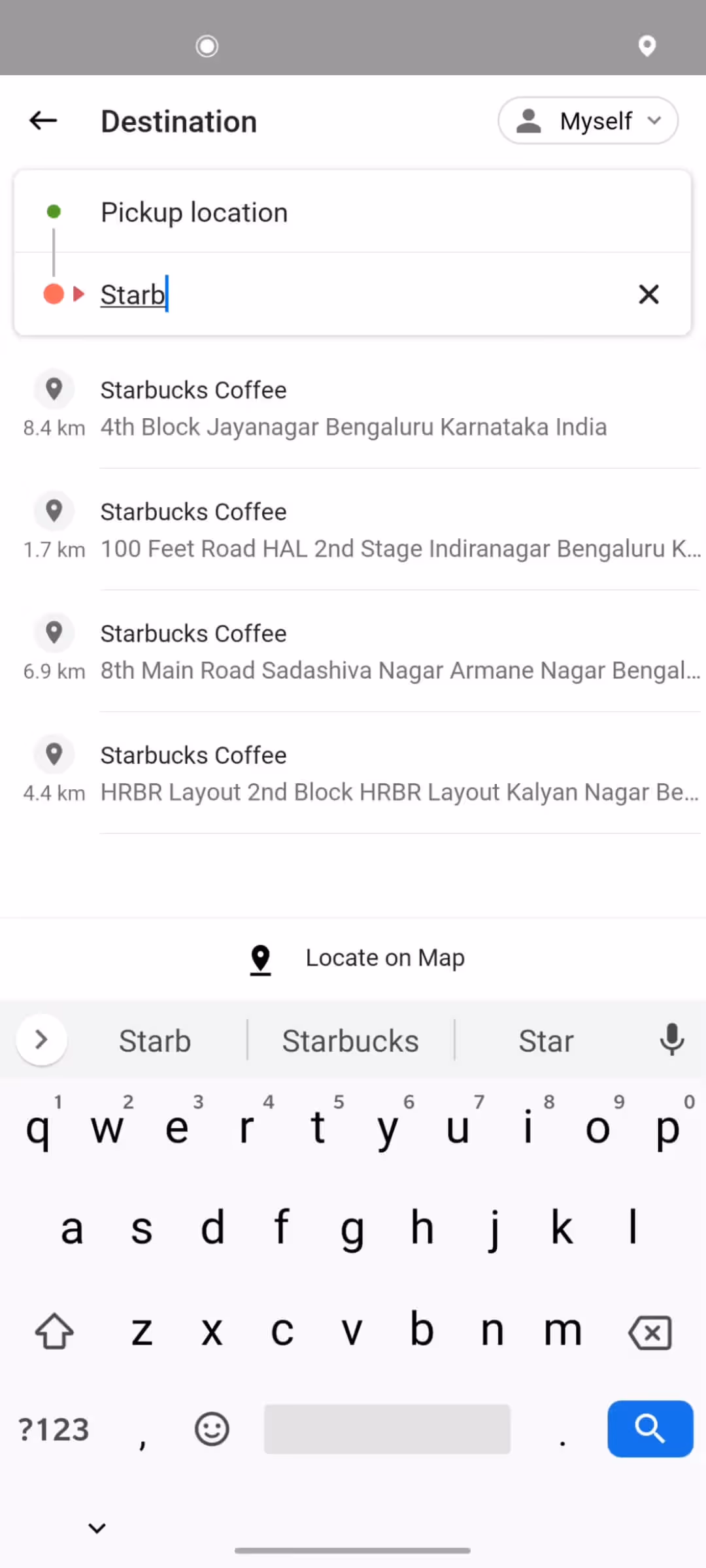The image size is (706, 1568).
Task: Tap Locate on Map
Action: [356, 958]
